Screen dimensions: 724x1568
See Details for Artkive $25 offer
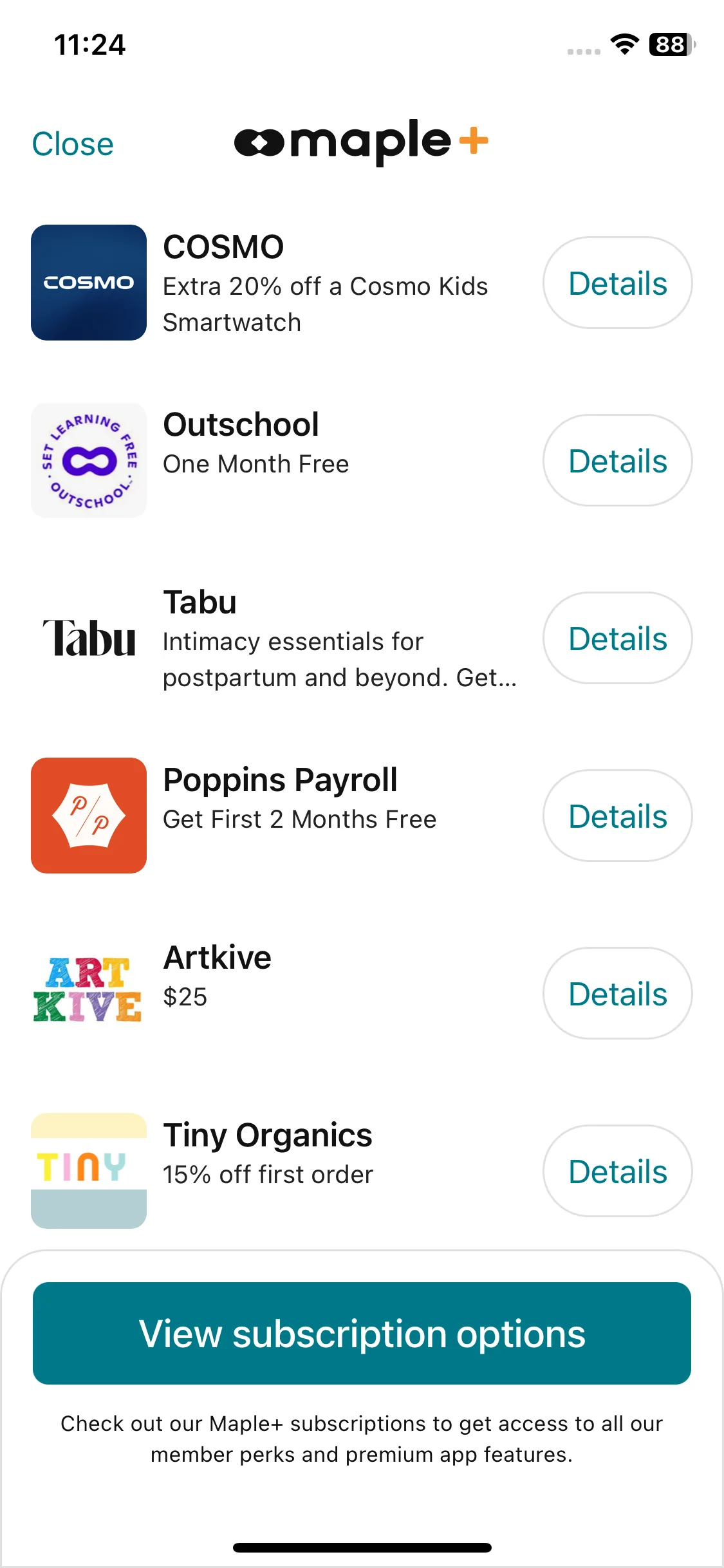(617, 994)
